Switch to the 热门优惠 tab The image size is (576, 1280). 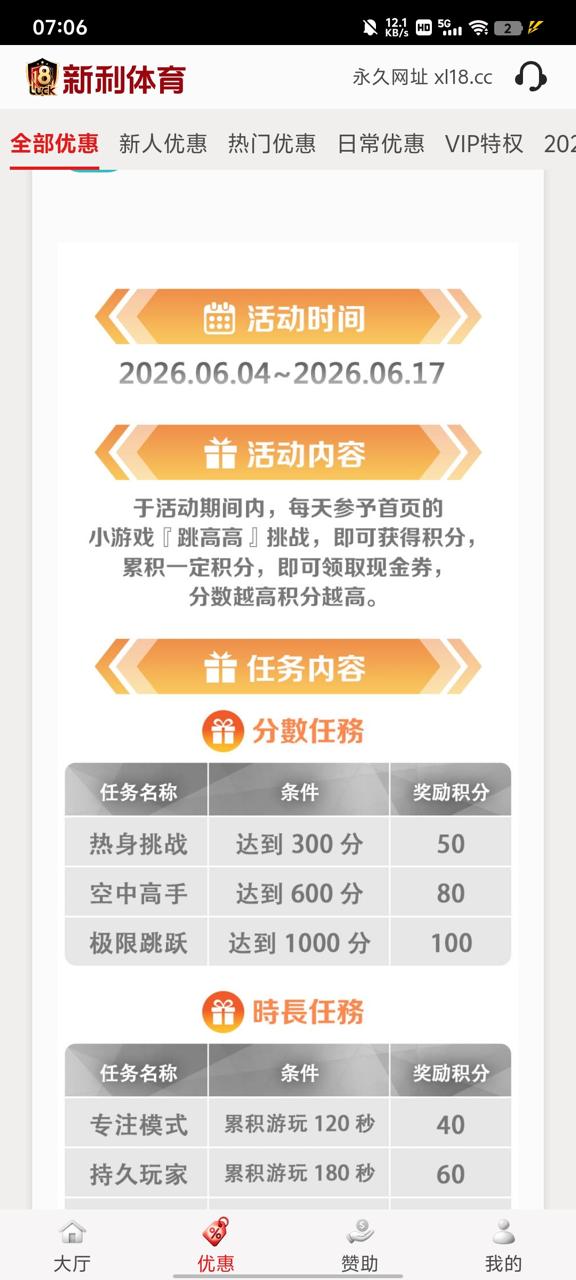(x=272, y=143)
